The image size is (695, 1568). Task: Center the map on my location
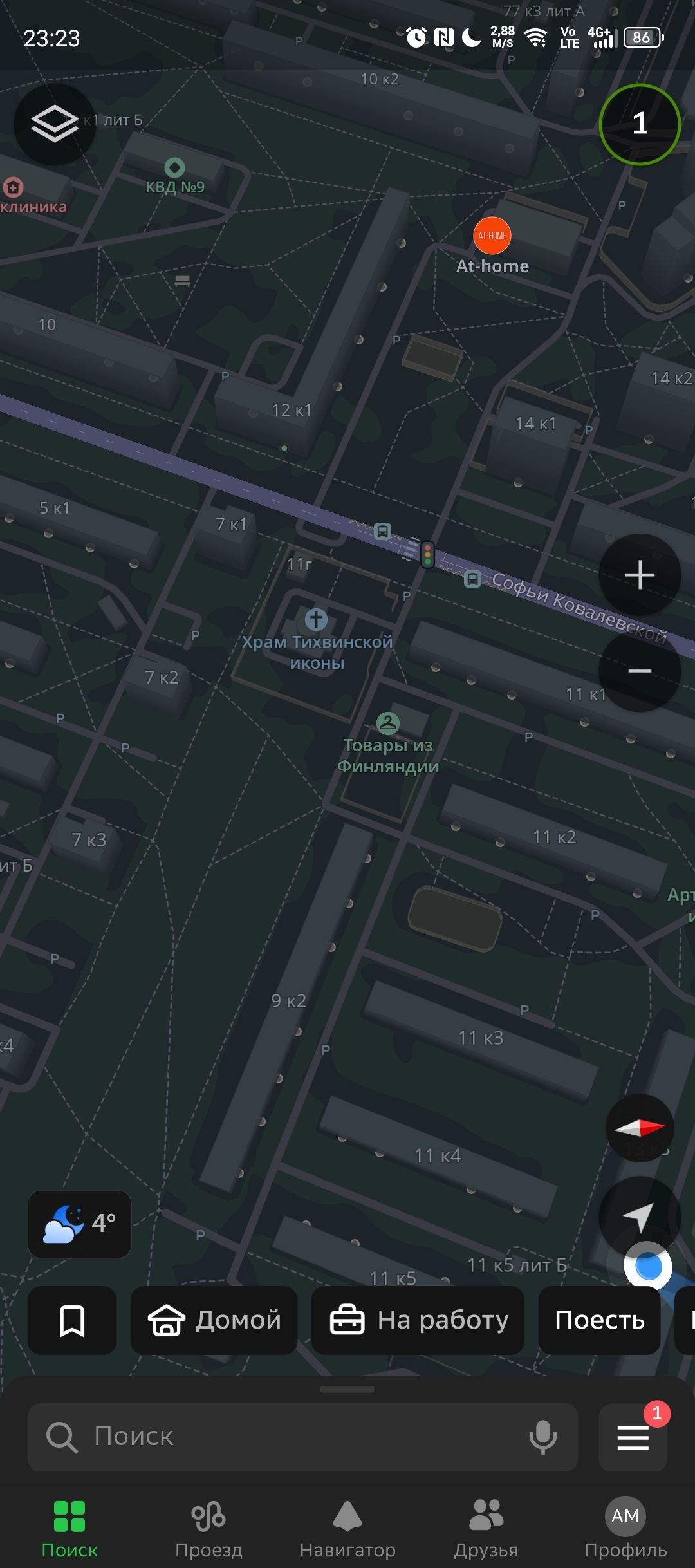click(639, 1215)
